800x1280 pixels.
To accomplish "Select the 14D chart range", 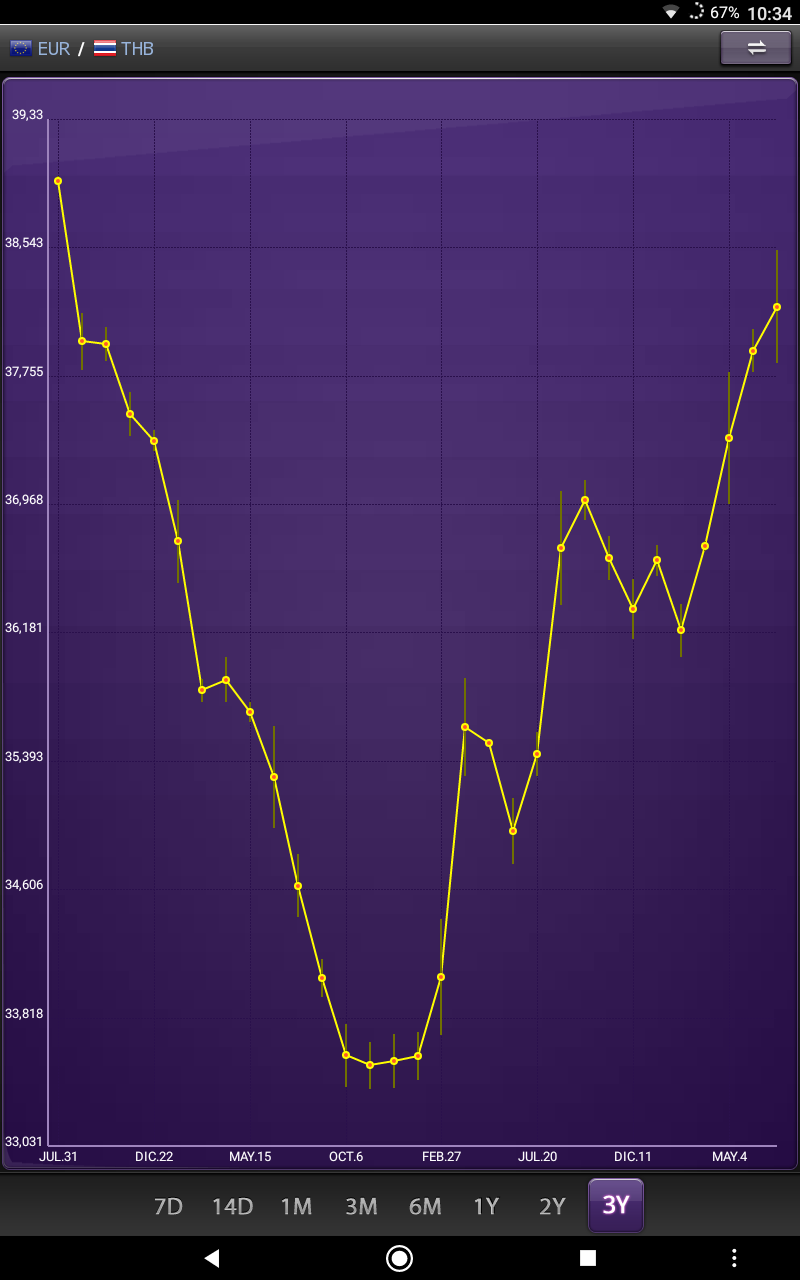I will click(232, 1206).
